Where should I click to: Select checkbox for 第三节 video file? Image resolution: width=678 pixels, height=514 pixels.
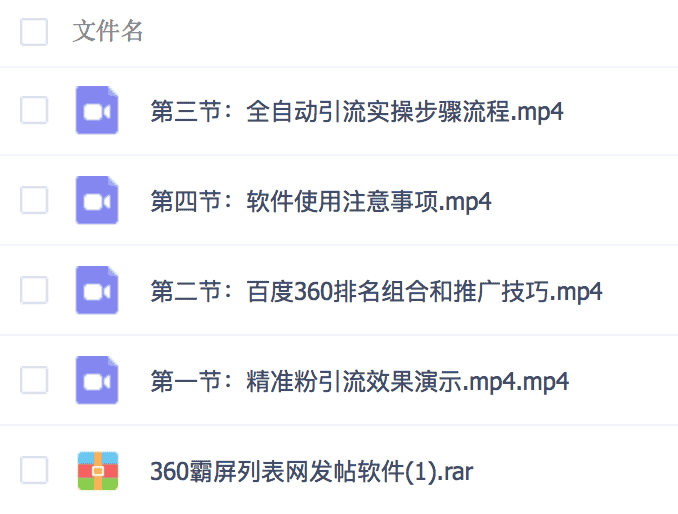coord(34,111)
